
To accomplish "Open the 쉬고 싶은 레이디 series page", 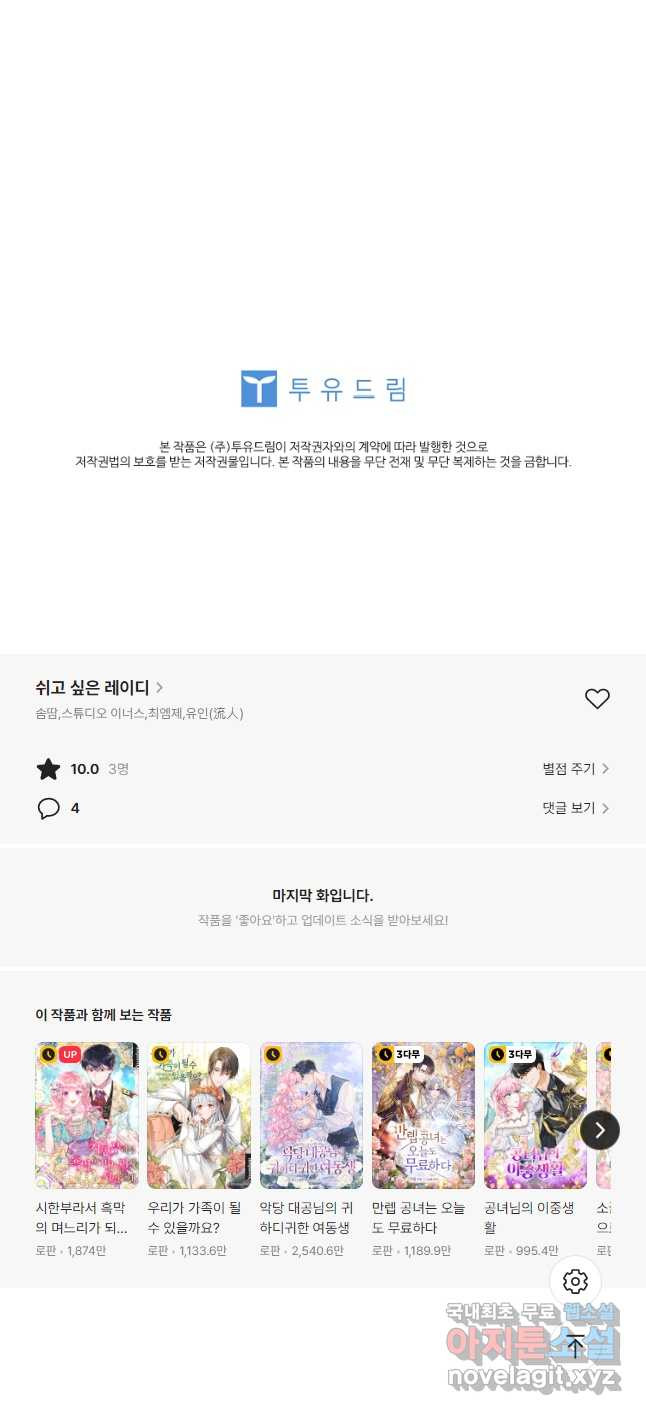I will (x=99, y=688).
